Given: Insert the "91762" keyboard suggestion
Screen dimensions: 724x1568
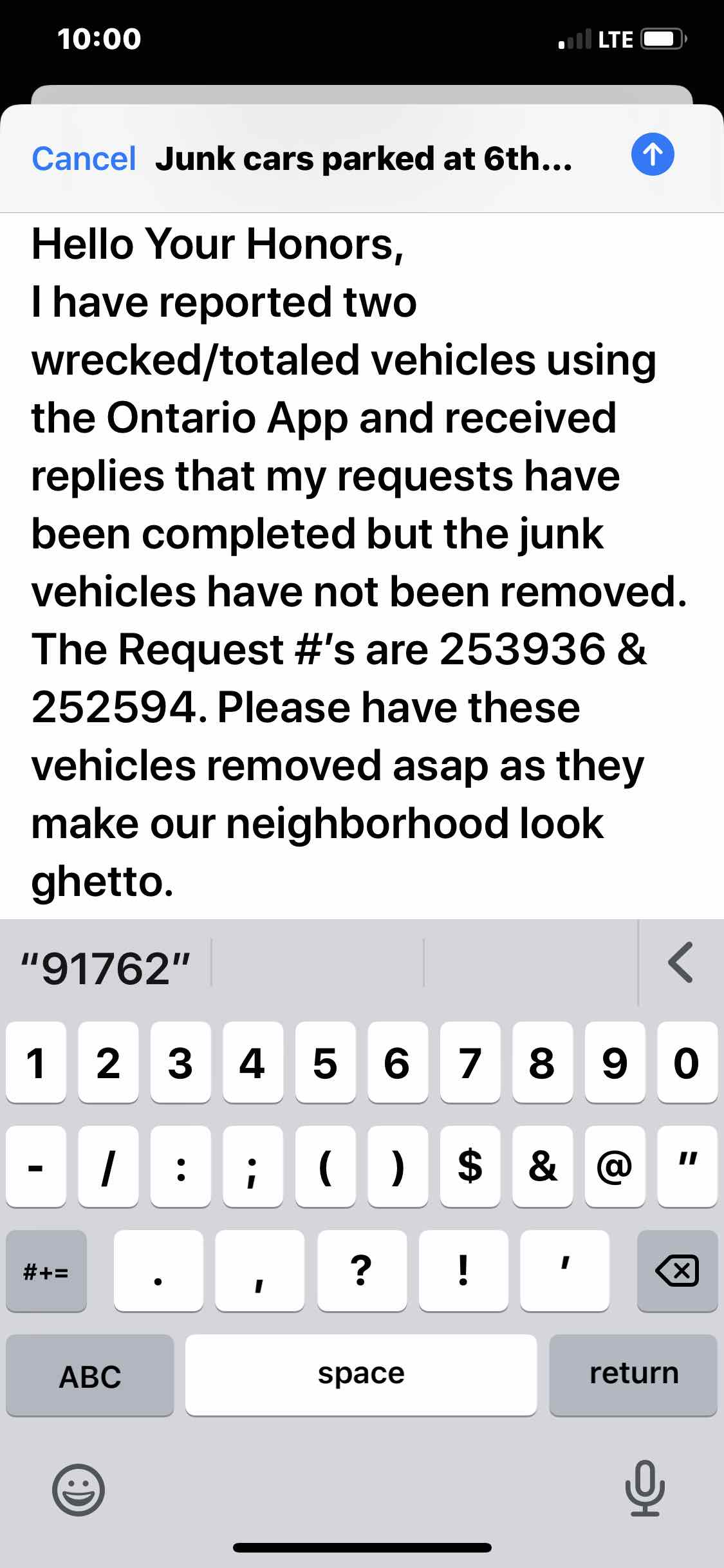Looking at the screenshot, I should (106, 969).
